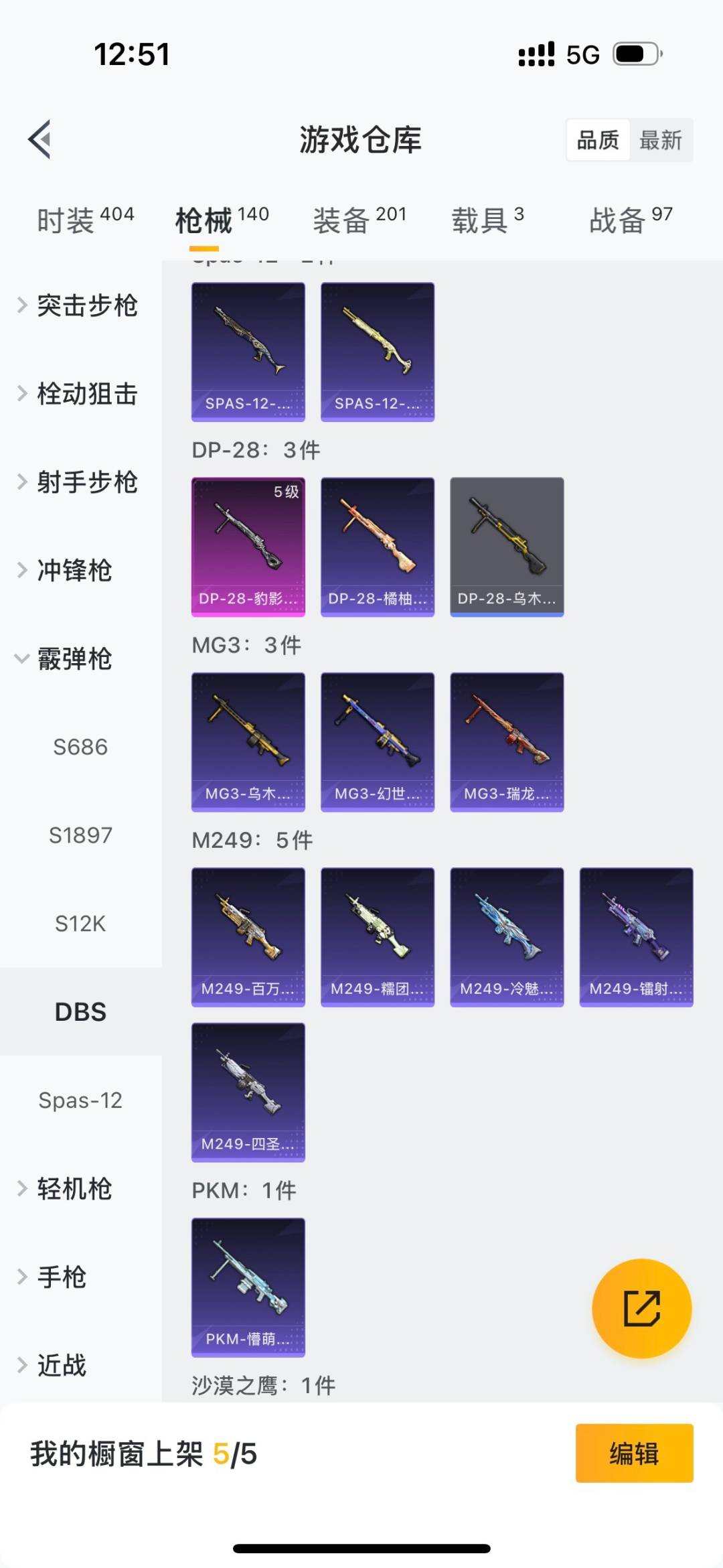The image size is (723, 1568).
Task: Select S686 in the sidebar
Action: [80, 747]
